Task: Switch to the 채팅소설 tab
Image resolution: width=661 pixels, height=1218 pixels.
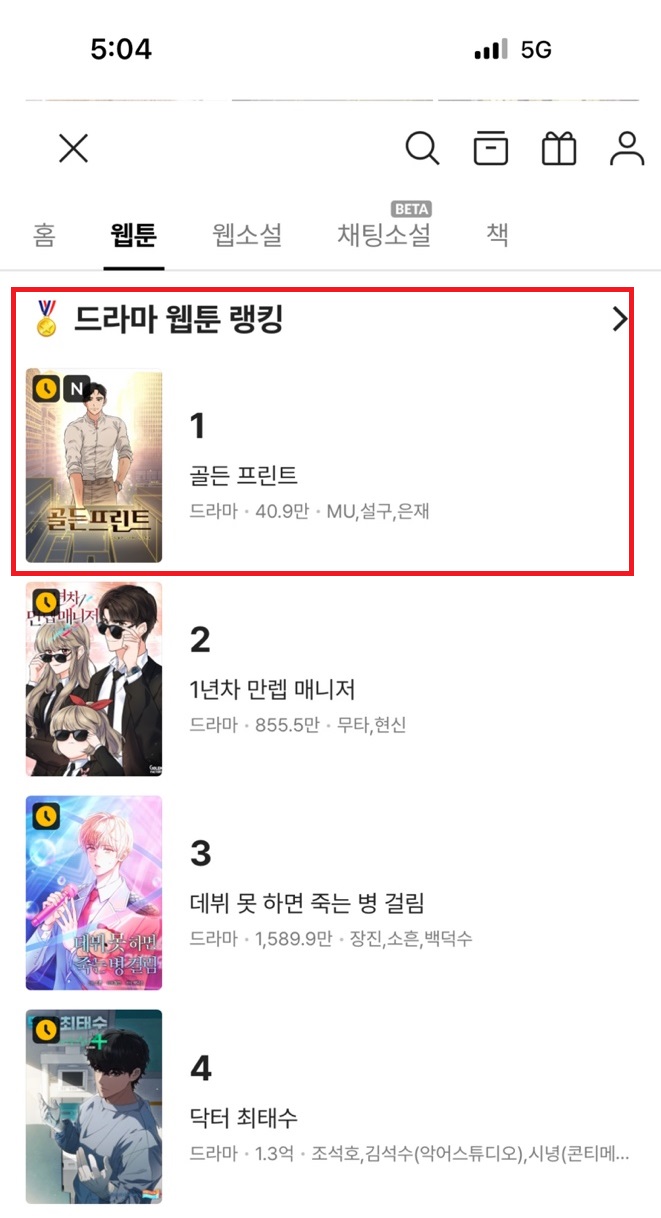Action: (x=384, y=235)
